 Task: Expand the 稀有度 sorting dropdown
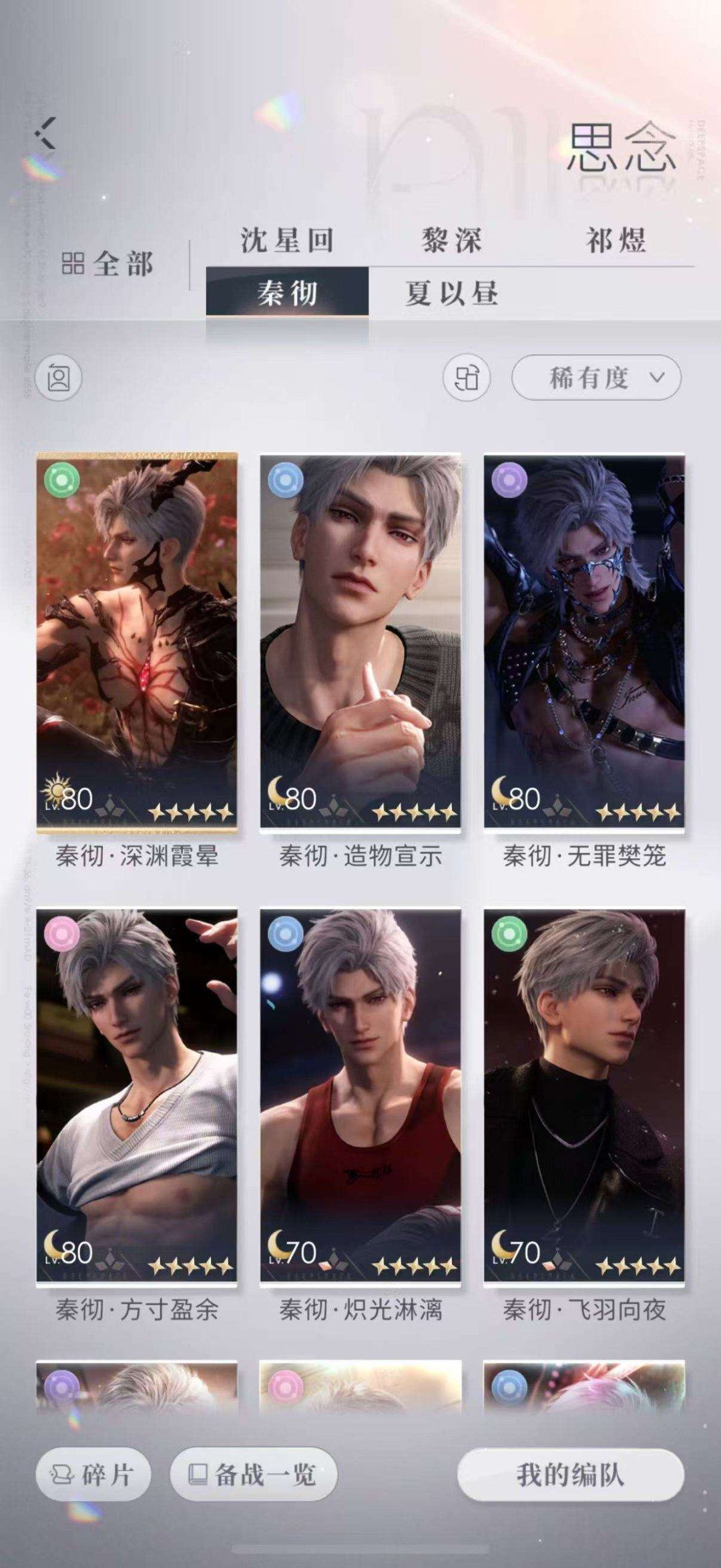595,378
